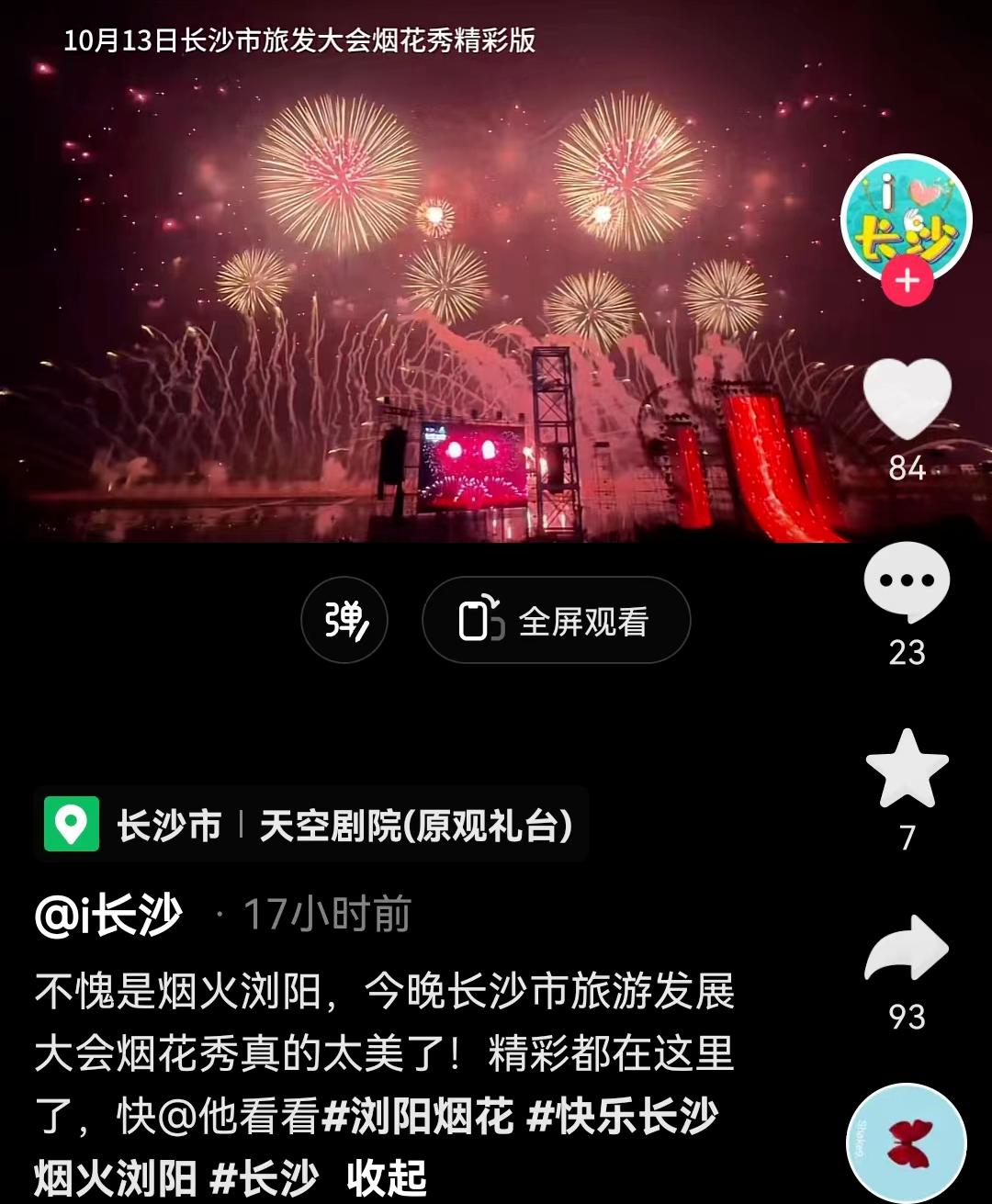Open the i长沙 profile avatar
This screenshot has height=1204, width=992.
click(x=906, y=218)
